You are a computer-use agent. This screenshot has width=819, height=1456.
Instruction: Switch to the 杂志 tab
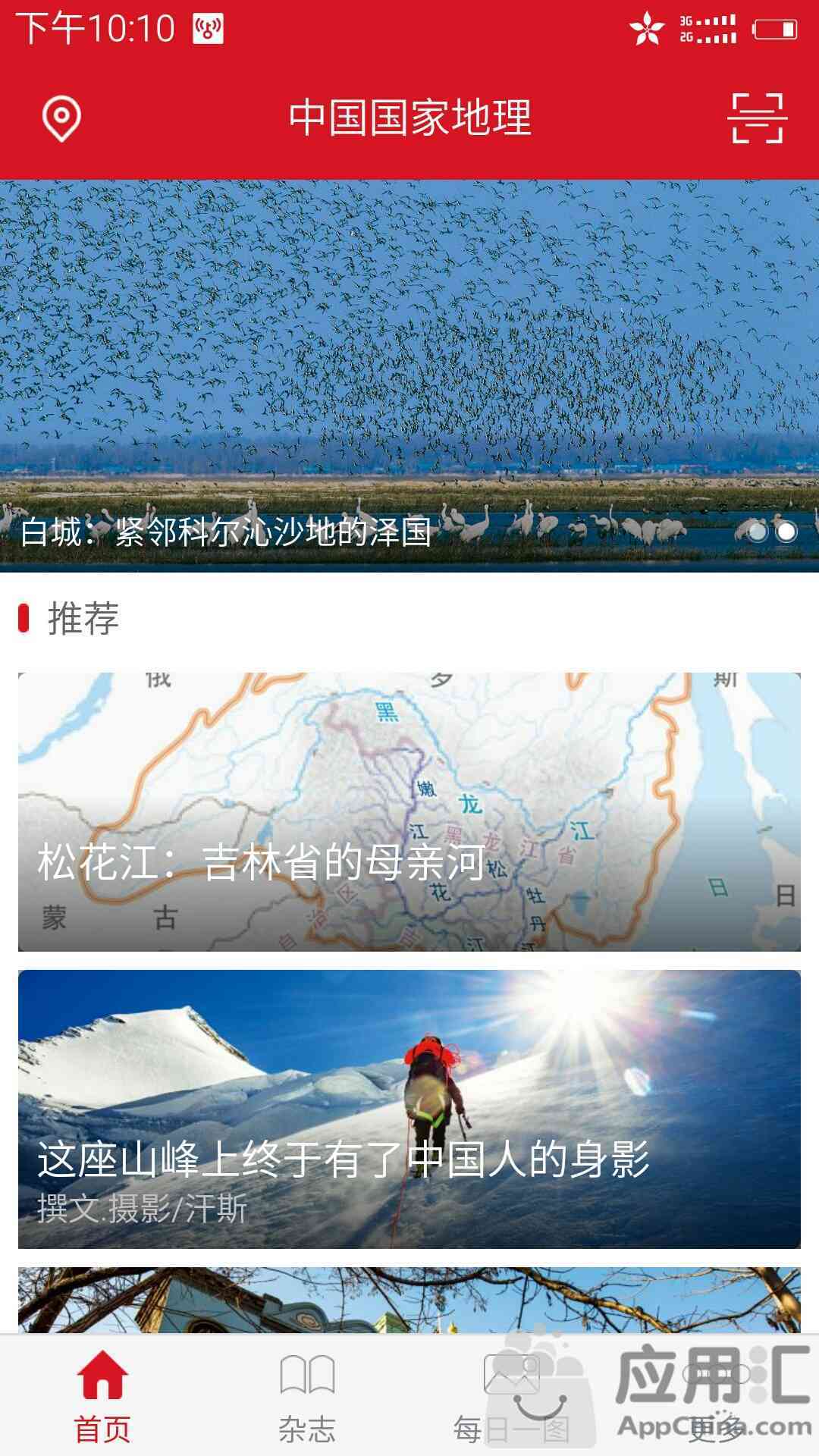(307, 1395)
